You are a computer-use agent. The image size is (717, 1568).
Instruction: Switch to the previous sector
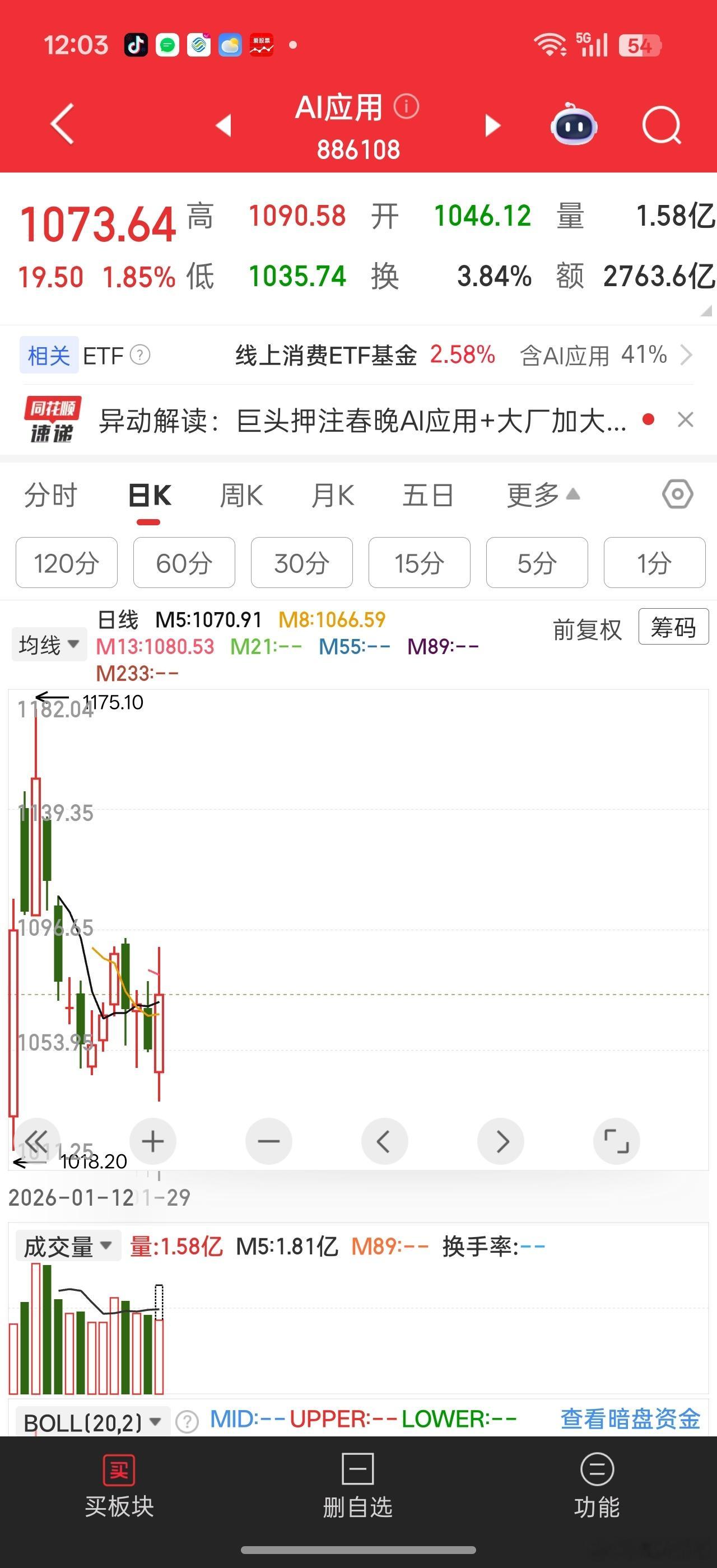click(224, 125)
